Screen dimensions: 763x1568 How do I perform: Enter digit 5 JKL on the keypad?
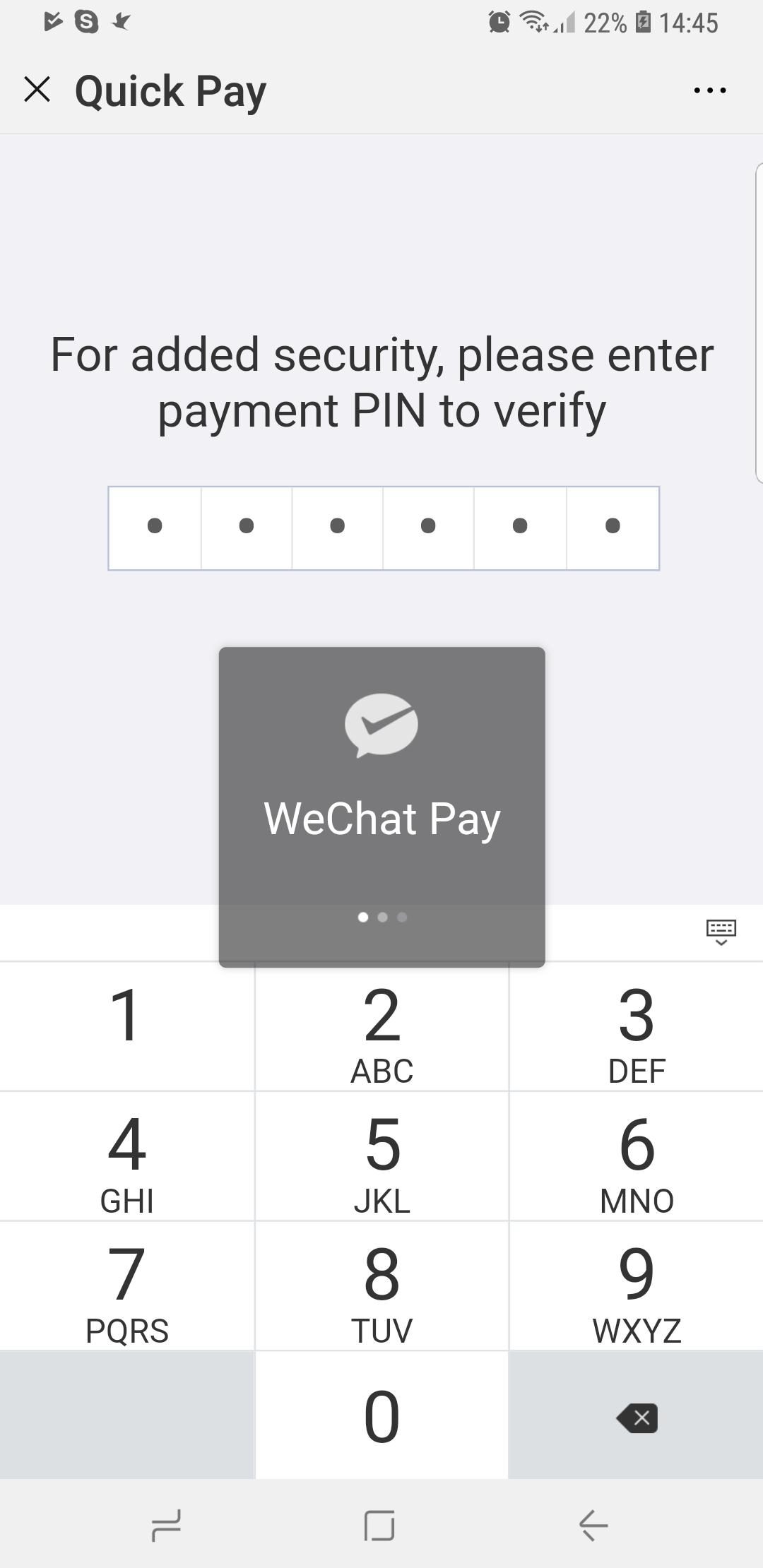click(381, 1157)
